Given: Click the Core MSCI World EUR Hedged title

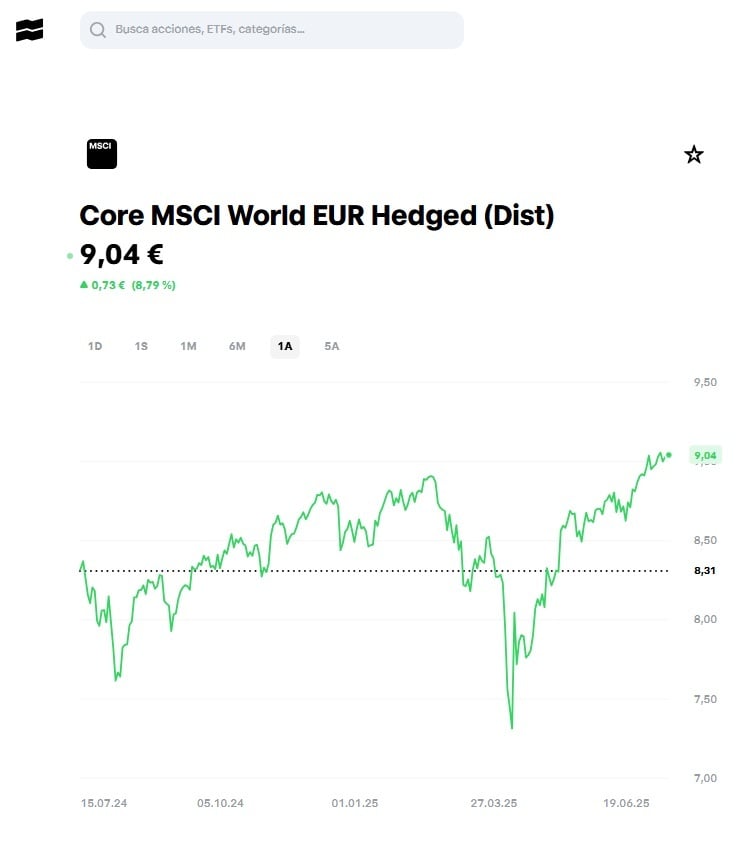Looking at the screenshot, I should (x=317, y=215).
